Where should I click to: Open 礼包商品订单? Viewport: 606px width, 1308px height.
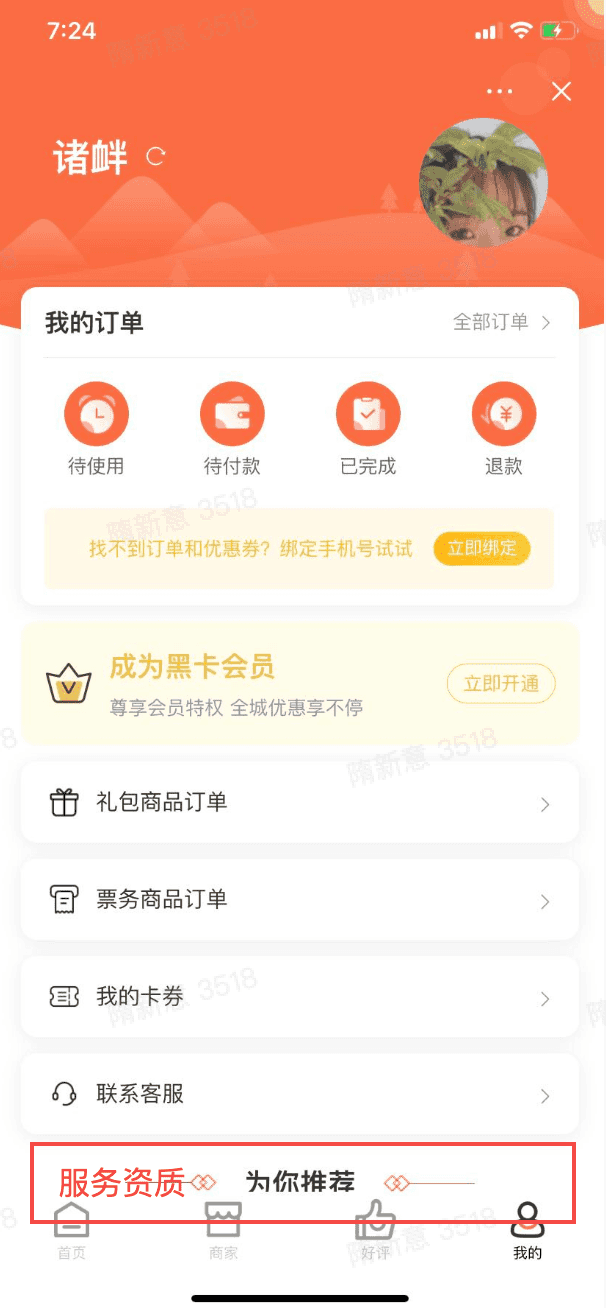[x=299, y=802]
